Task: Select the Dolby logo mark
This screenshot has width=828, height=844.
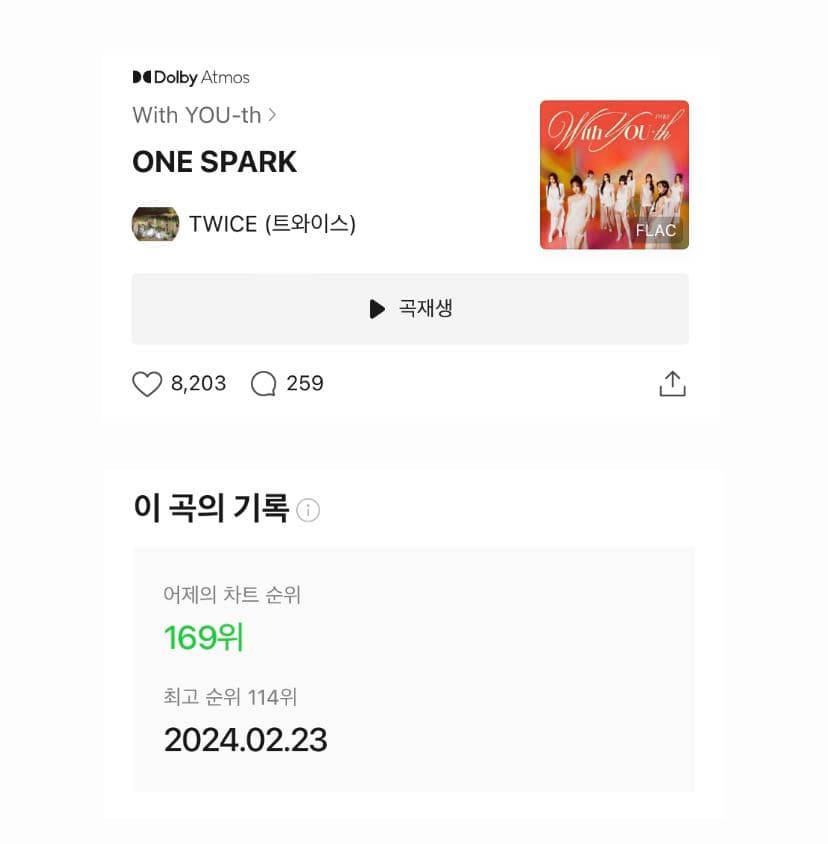Action: (141, 76)
